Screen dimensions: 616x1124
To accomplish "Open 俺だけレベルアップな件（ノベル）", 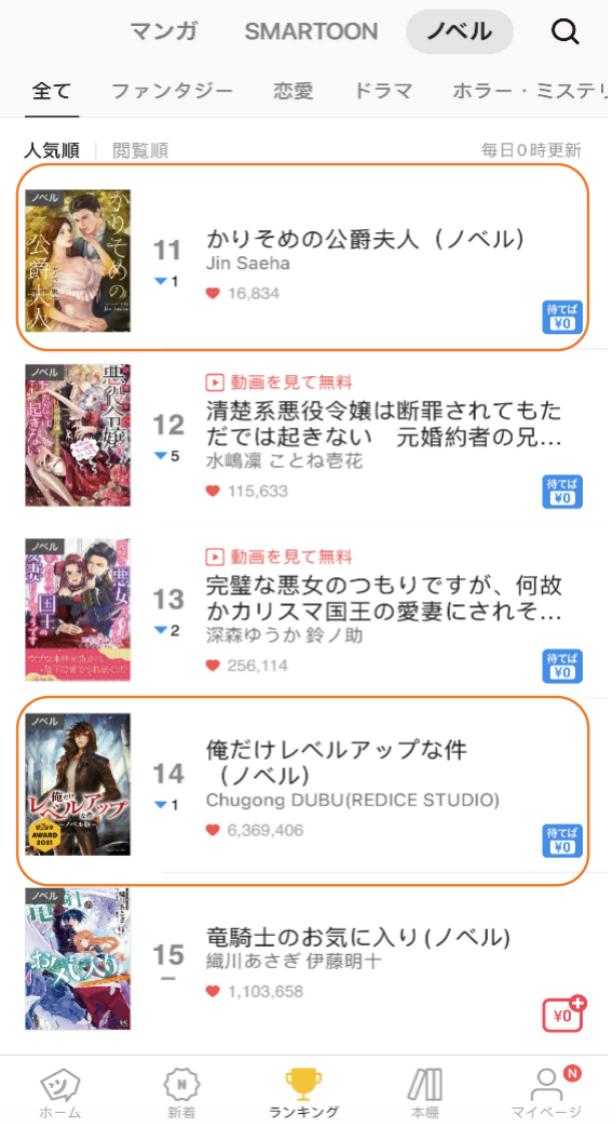I will 336,761.
